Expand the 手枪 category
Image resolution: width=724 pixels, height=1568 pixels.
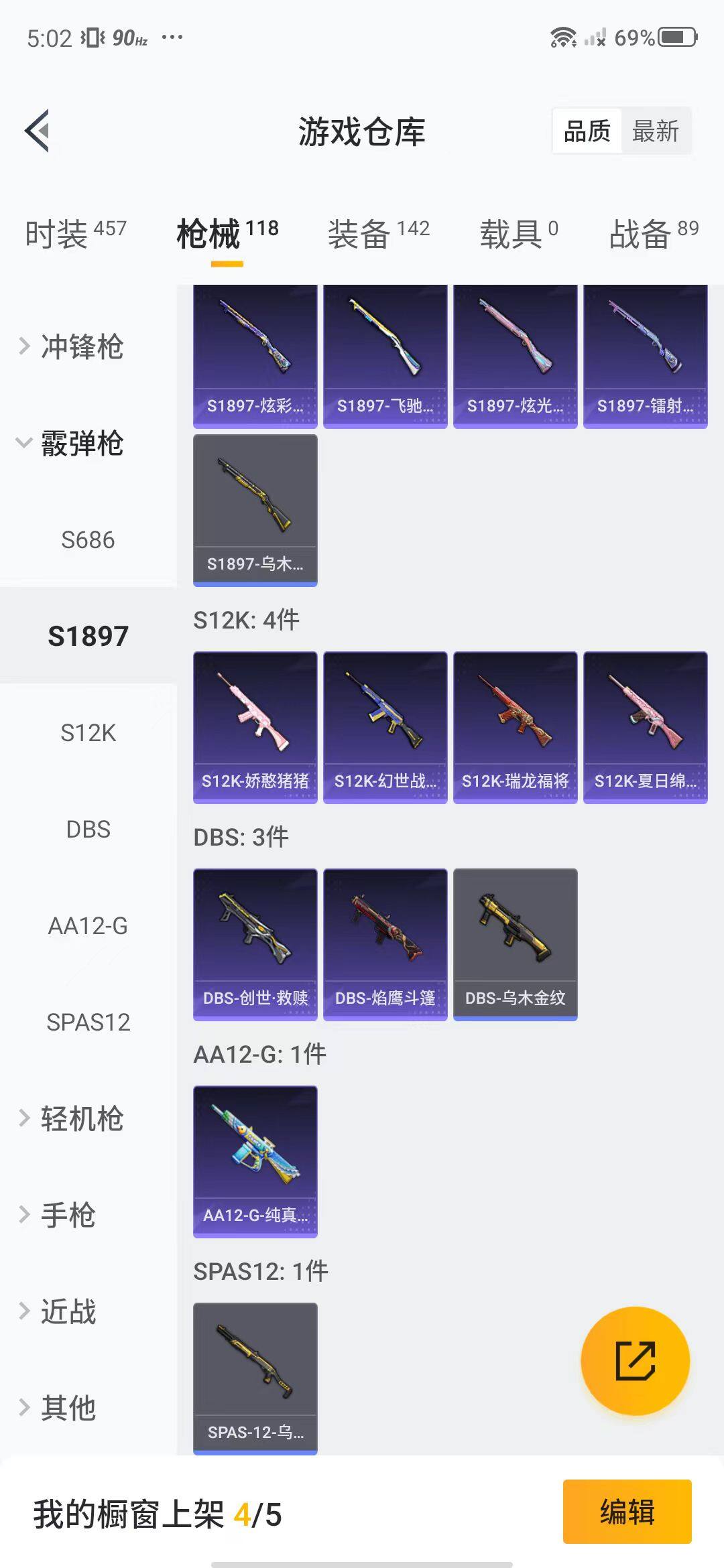pos(57,1215)
